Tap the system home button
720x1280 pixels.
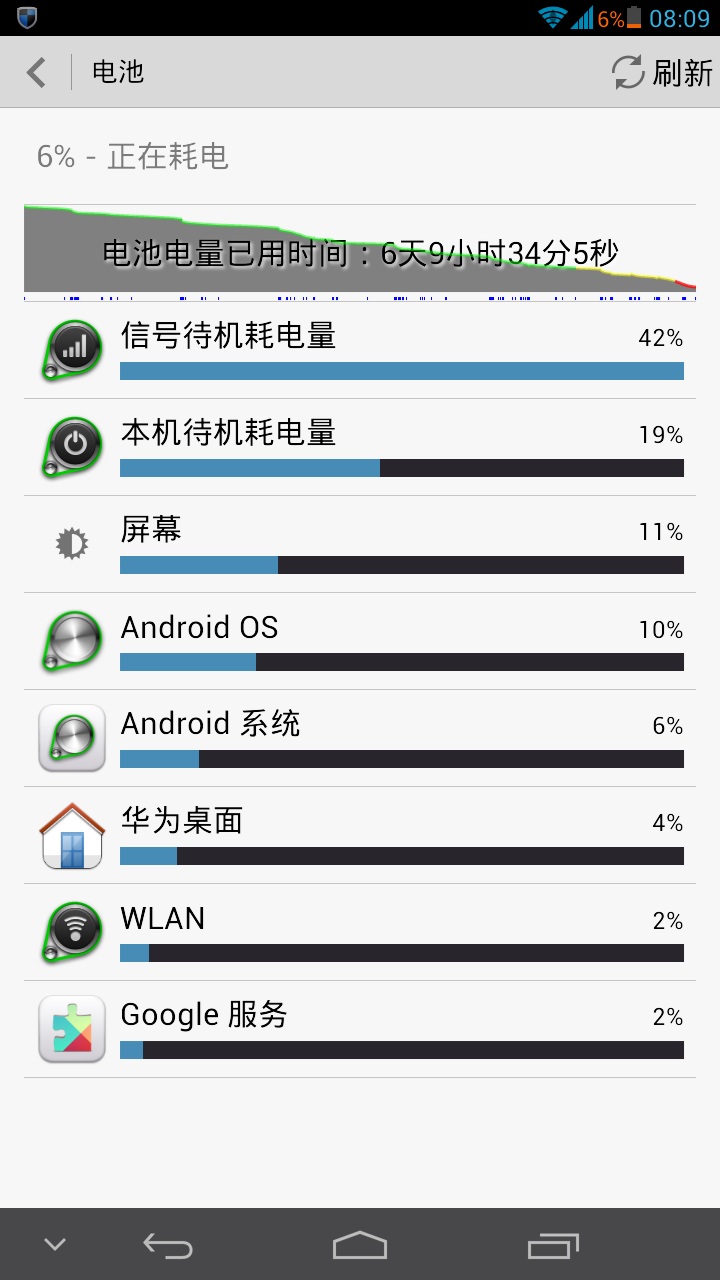click(x=360, y=1245)
